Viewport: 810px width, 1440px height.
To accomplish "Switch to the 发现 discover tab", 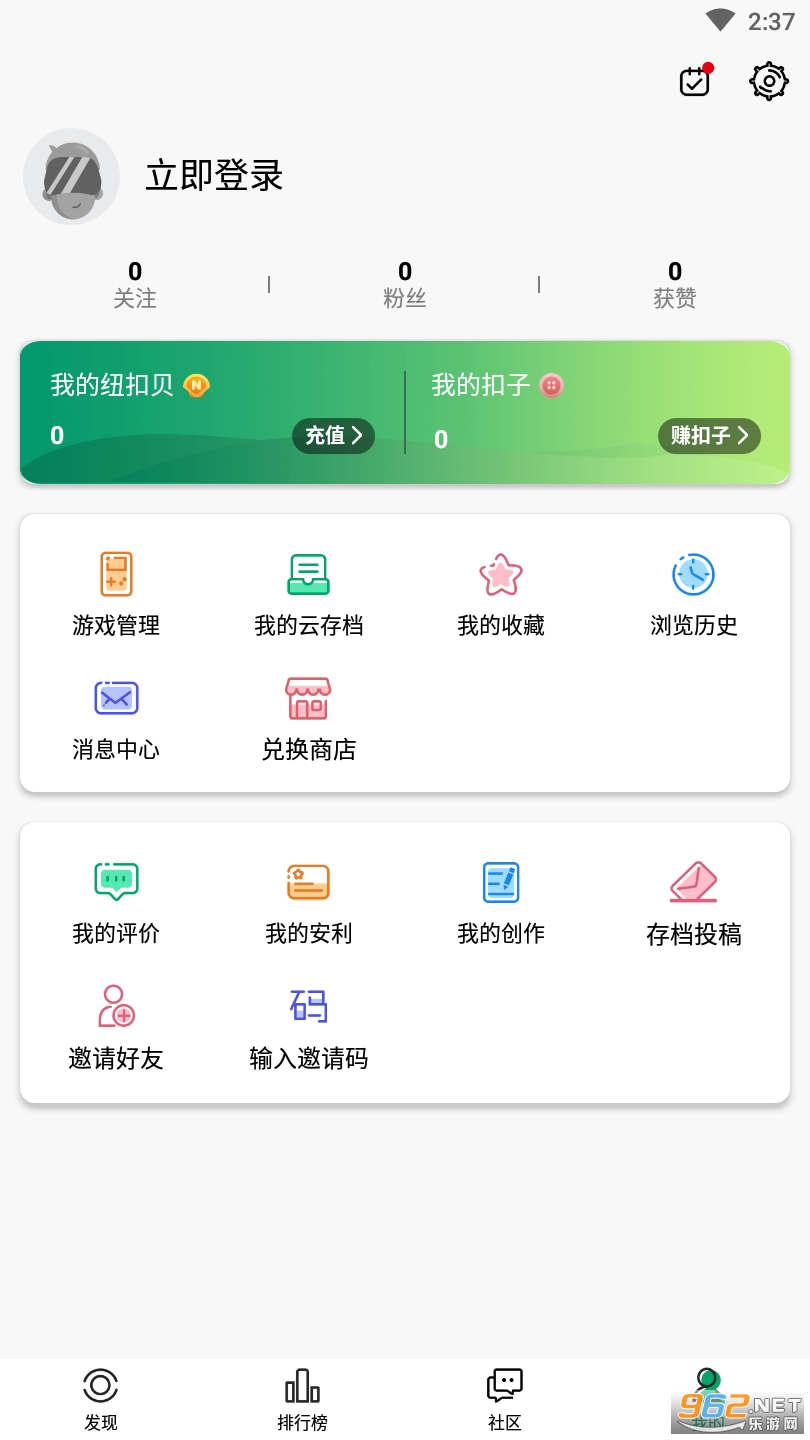I will point(101,1399).
